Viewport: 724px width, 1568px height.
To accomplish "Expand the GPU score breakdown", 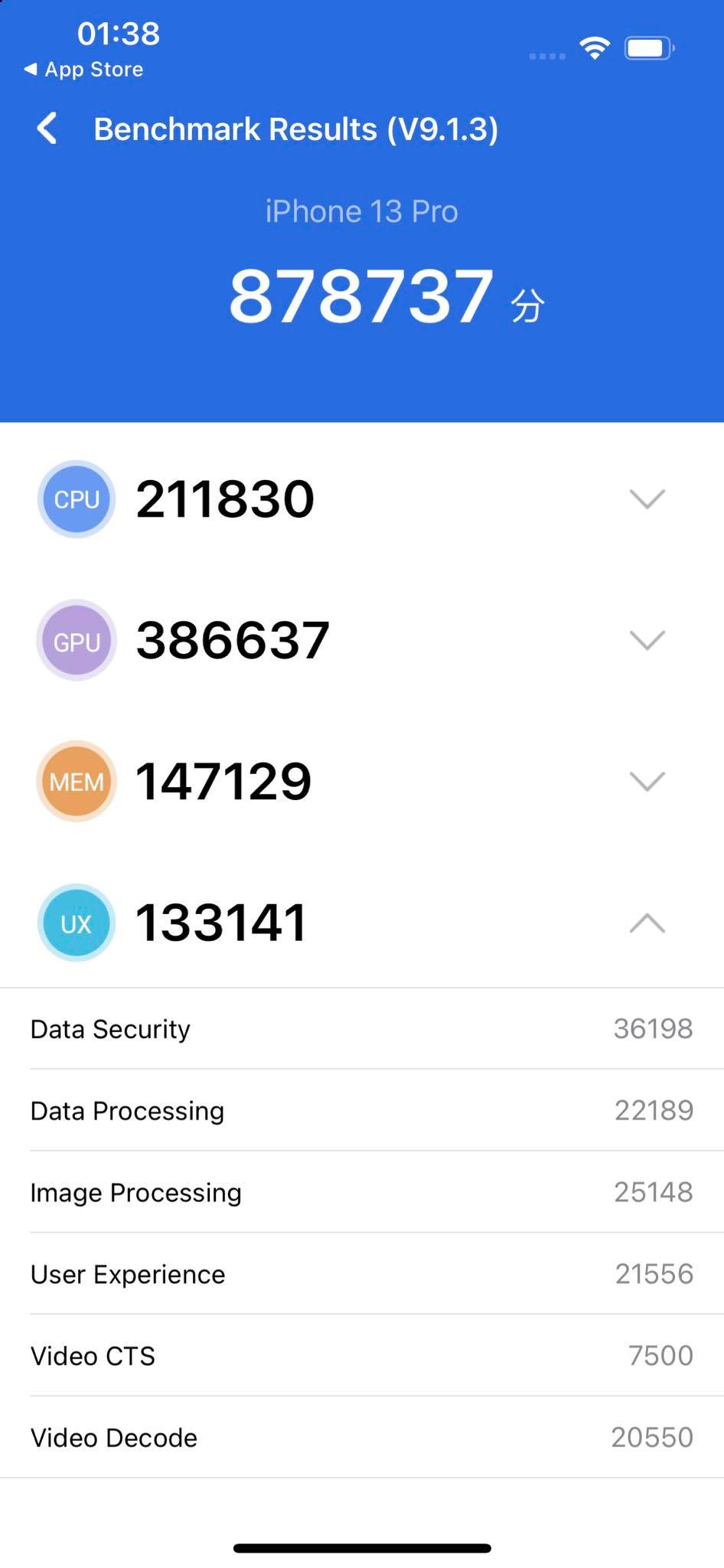I will tap(647, 640).
